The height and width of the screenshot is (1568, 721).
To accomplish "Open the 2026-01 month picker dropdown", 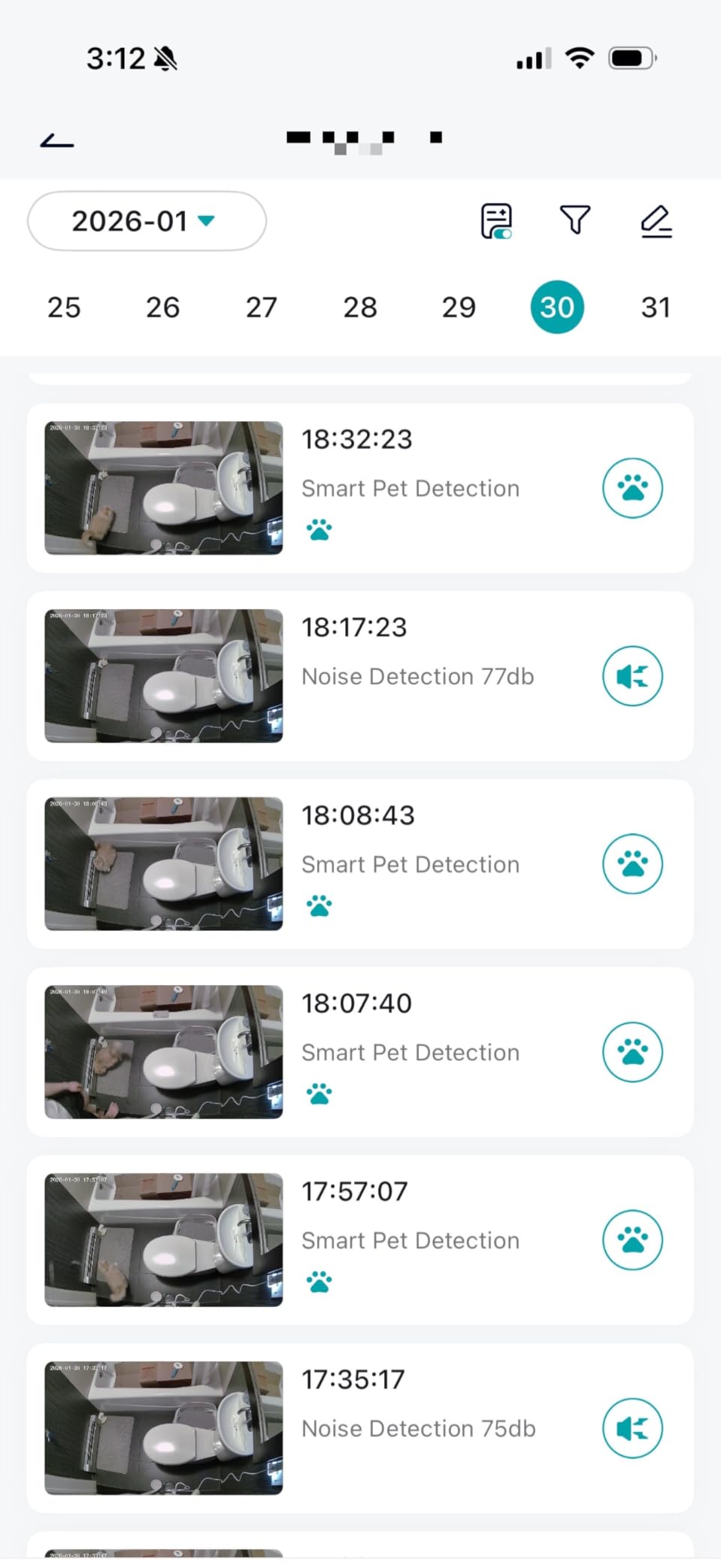I will pos(147,220).
